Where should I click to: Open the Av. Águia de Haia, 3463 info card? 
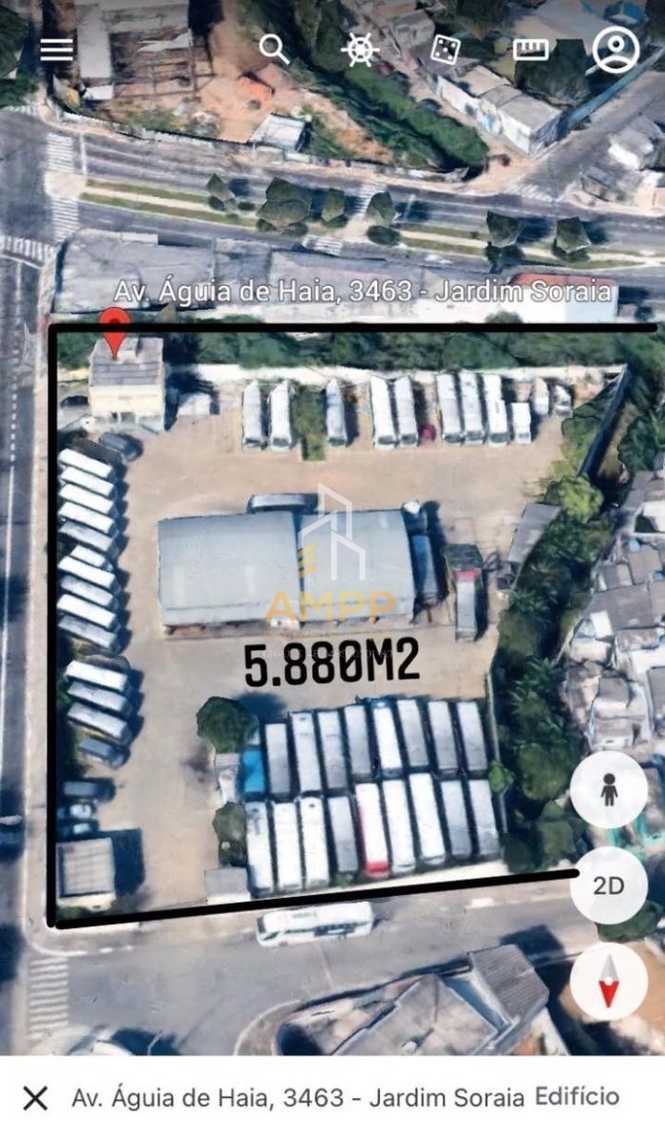(x=298, y=1098)
